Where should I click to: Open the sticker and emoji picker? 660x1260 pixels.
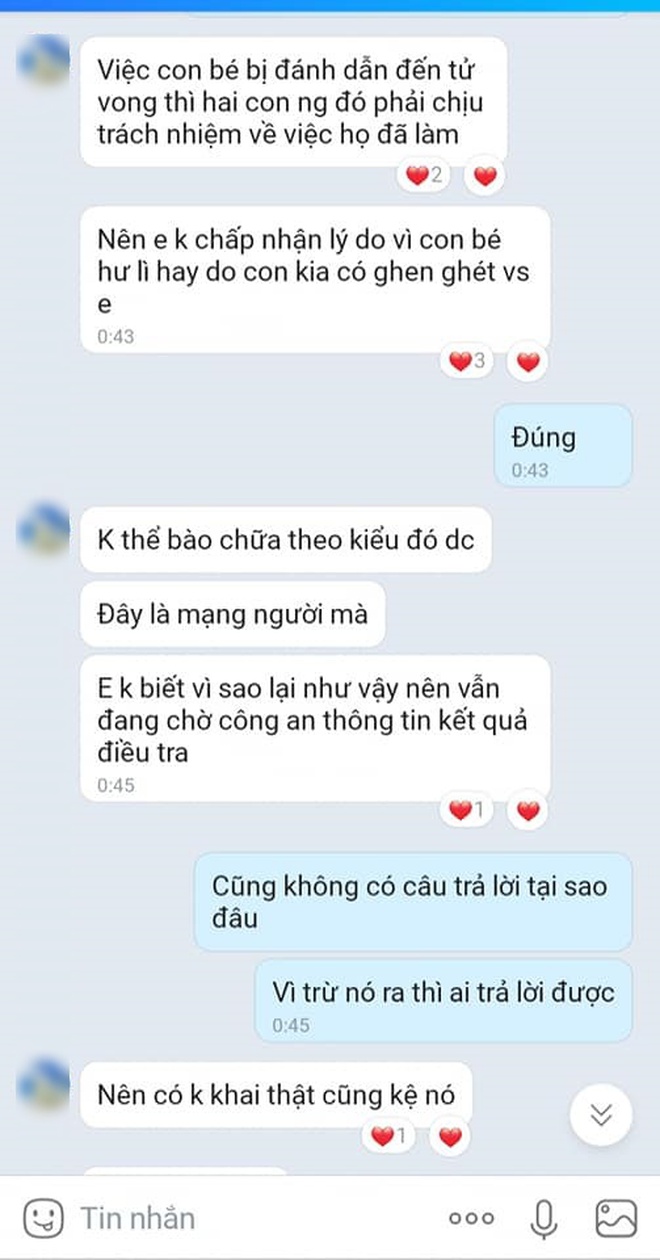pyautogui.click(x=39, y=1217)
